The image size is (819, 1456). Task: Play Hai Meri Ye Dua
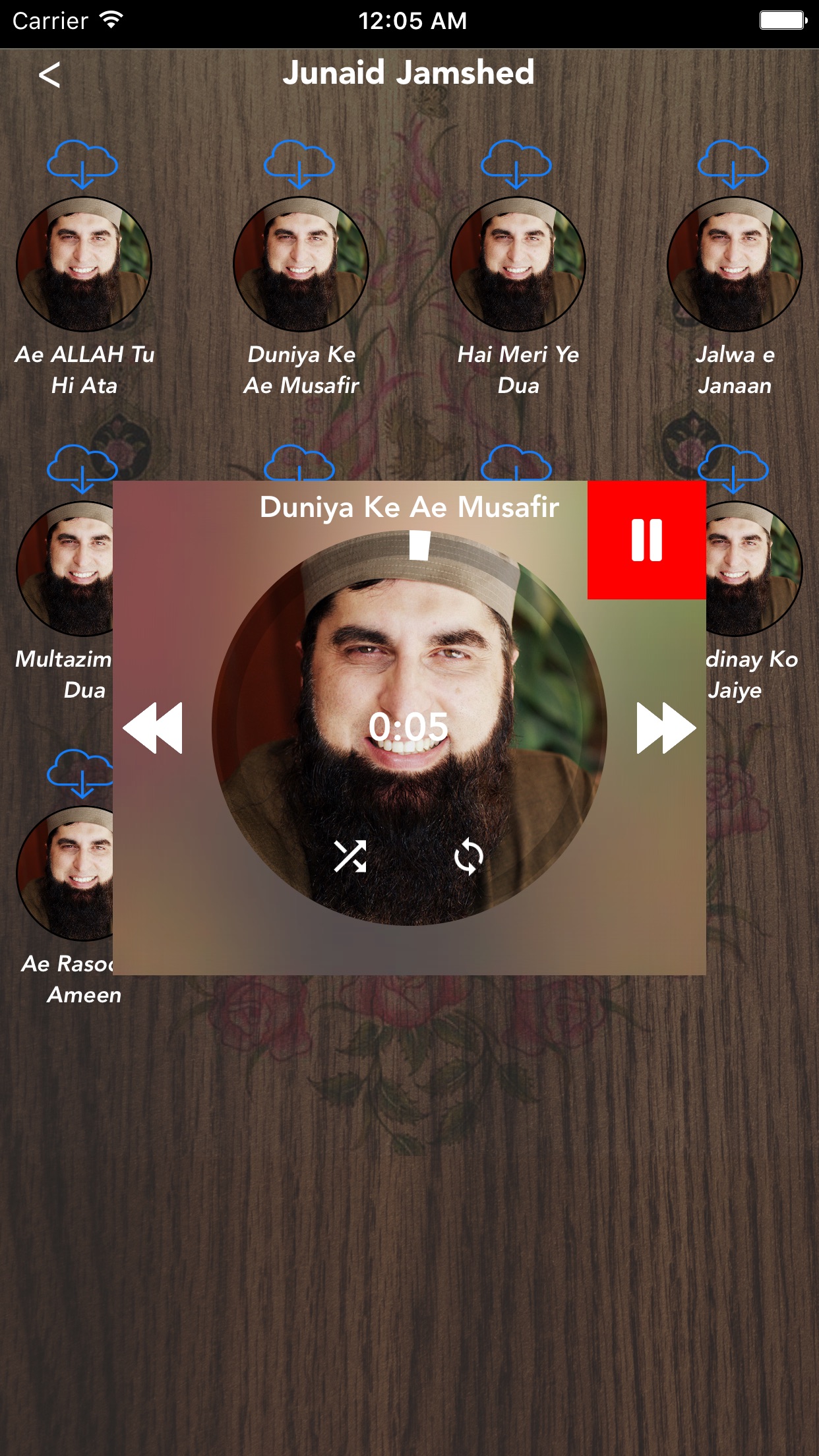pyautogui.click(x=518, y=264)
